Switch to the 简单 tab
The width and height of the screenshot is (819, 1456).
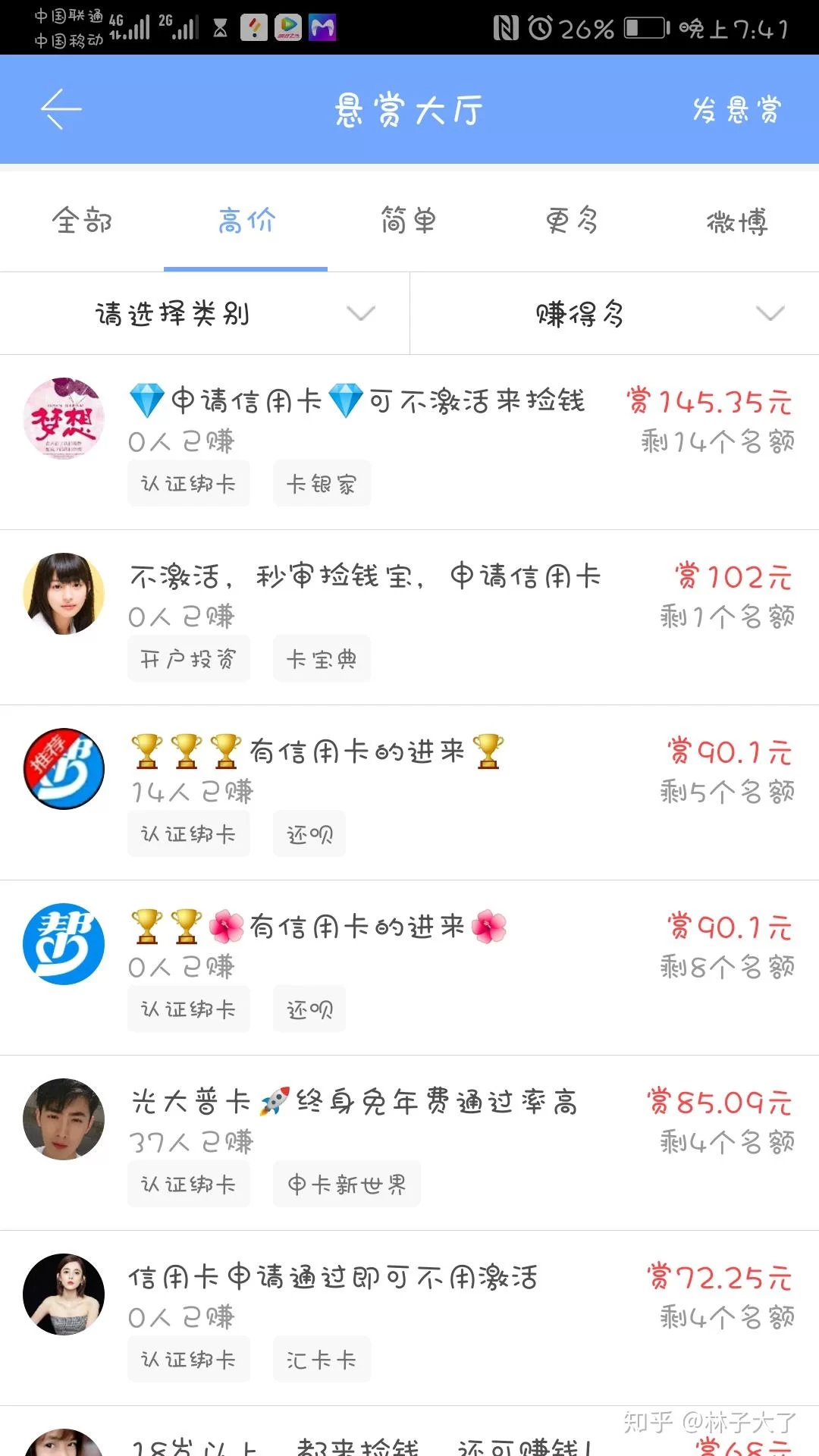409,221
